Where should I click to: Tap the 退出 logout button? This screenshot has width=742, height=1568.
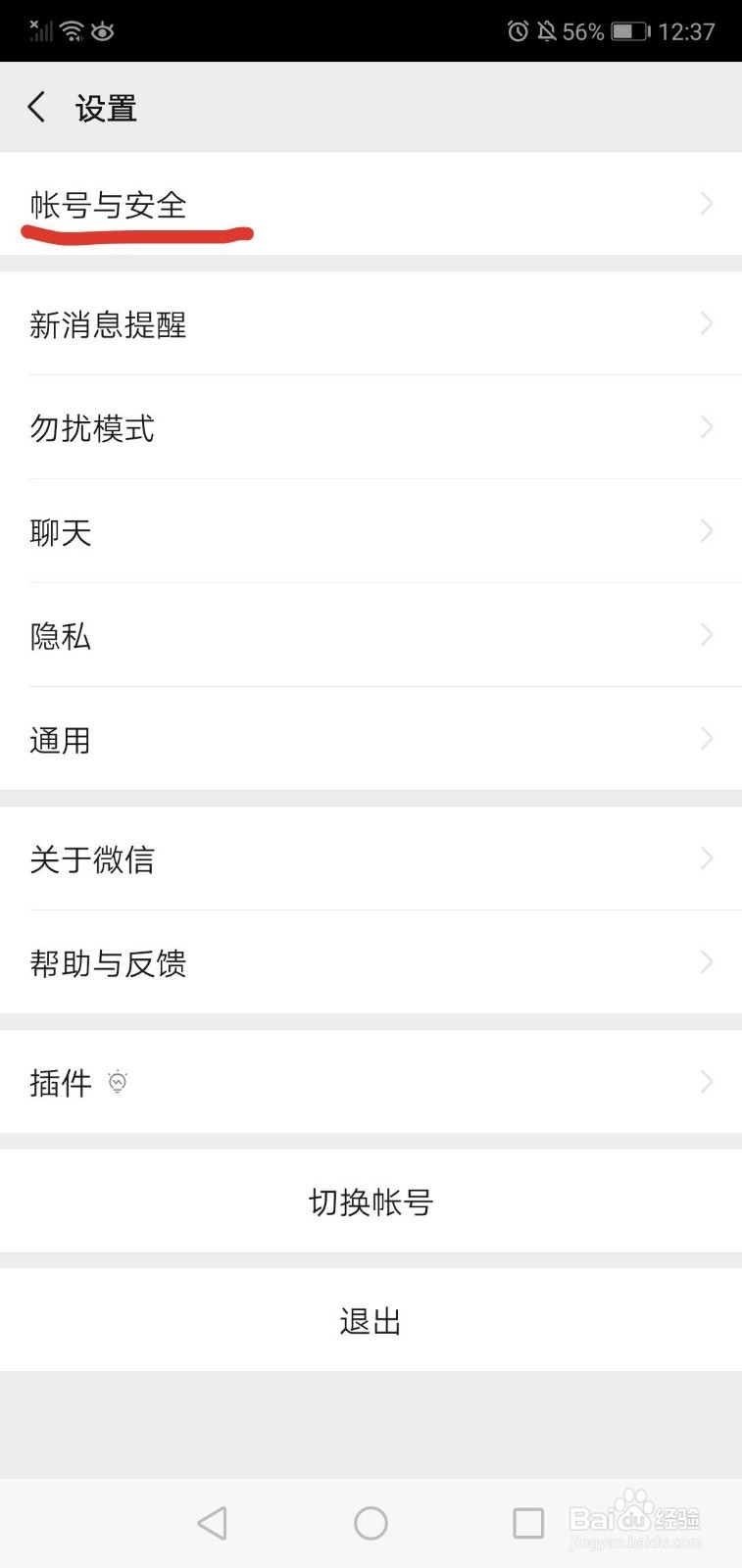371,1319
